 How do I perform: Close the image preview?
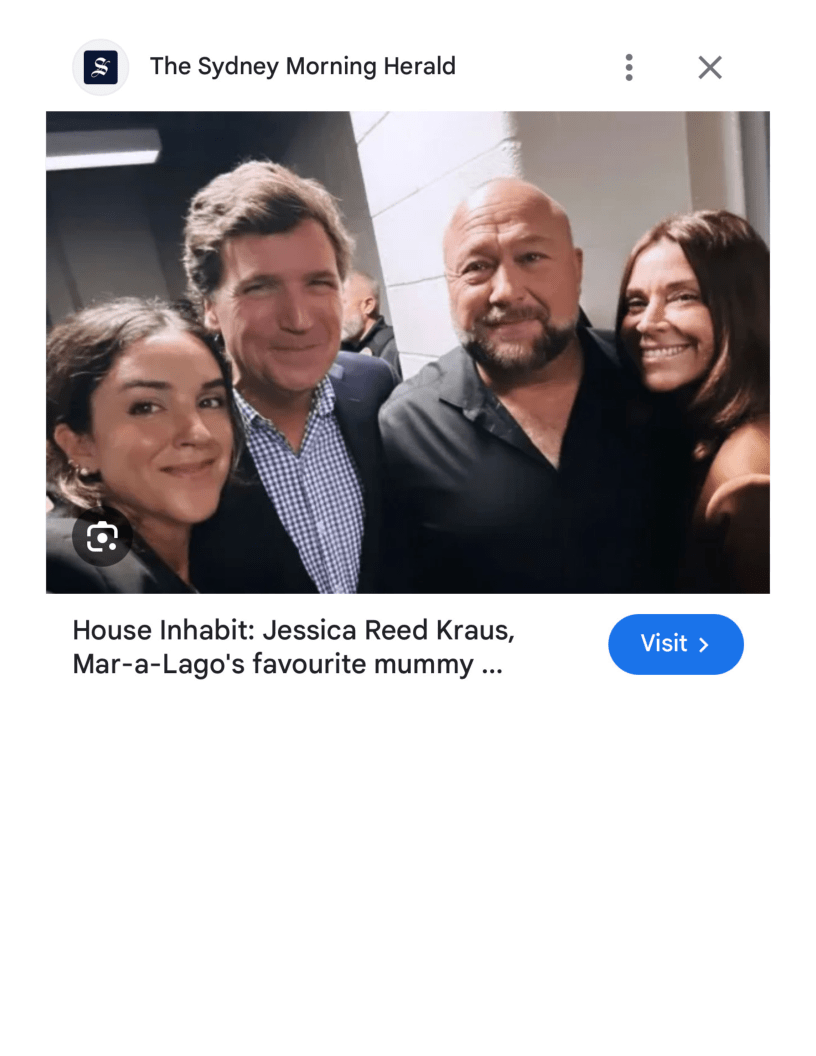tap(710, 67)
